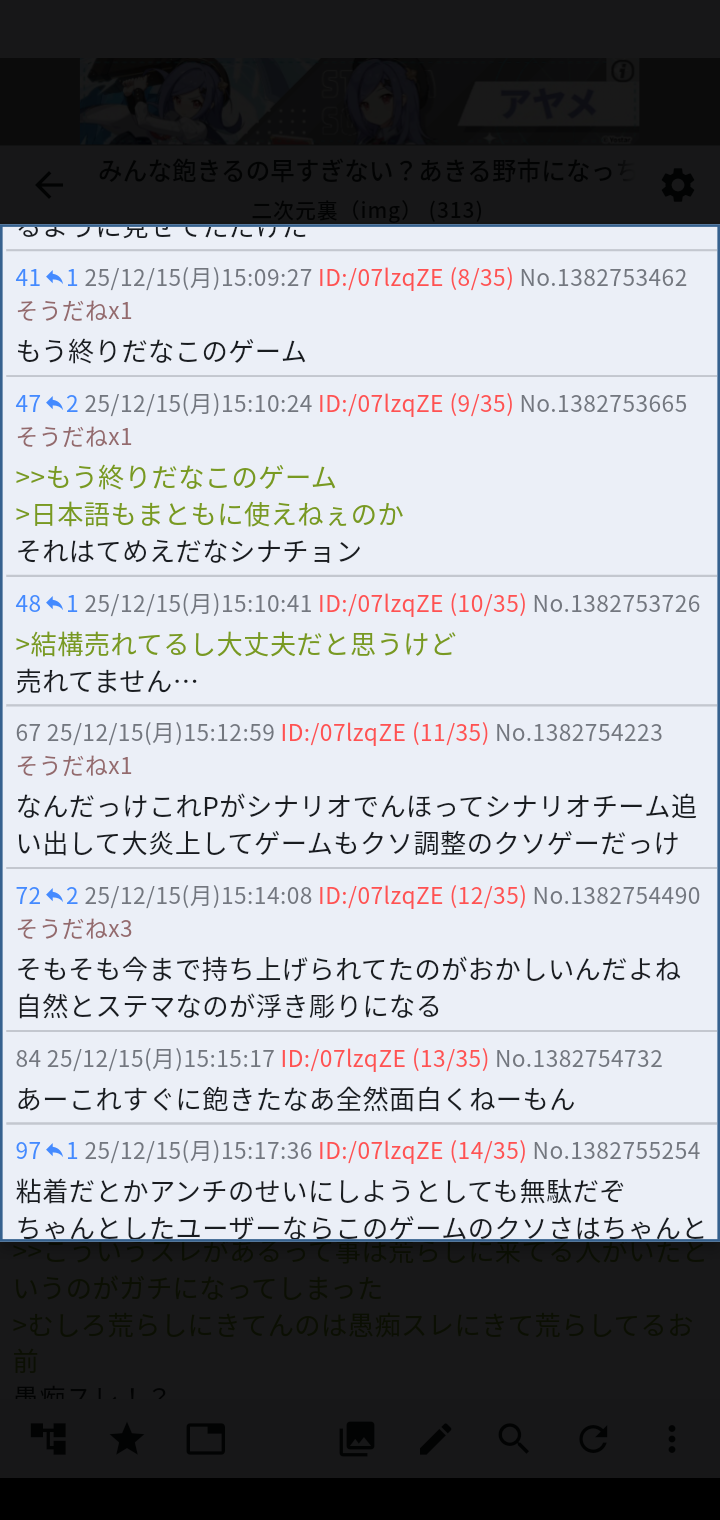The height and width of the screenshot is (1520, 720).
Task: Tap そうだねx3 on post 72
Action: click(74, 929)
